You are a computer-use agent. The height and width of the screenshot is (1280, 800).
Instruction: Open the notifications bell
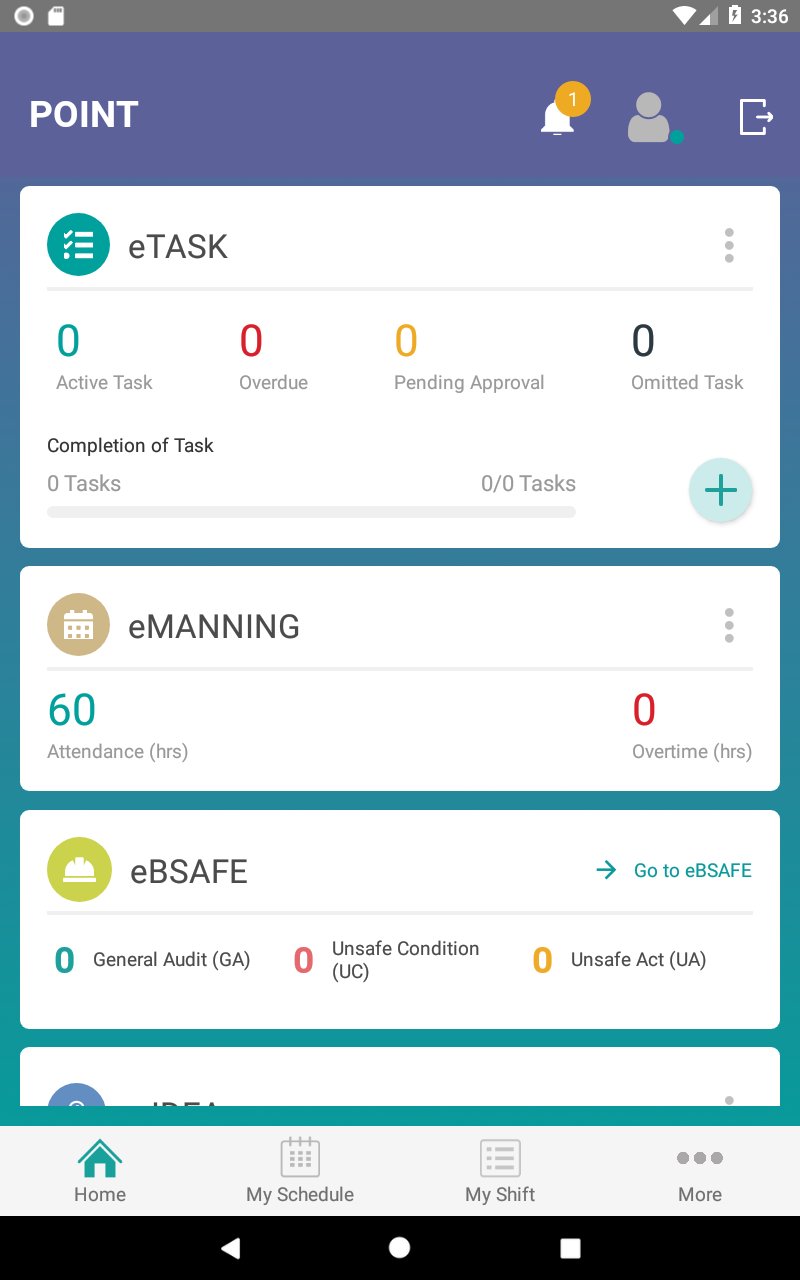point(559,117)
